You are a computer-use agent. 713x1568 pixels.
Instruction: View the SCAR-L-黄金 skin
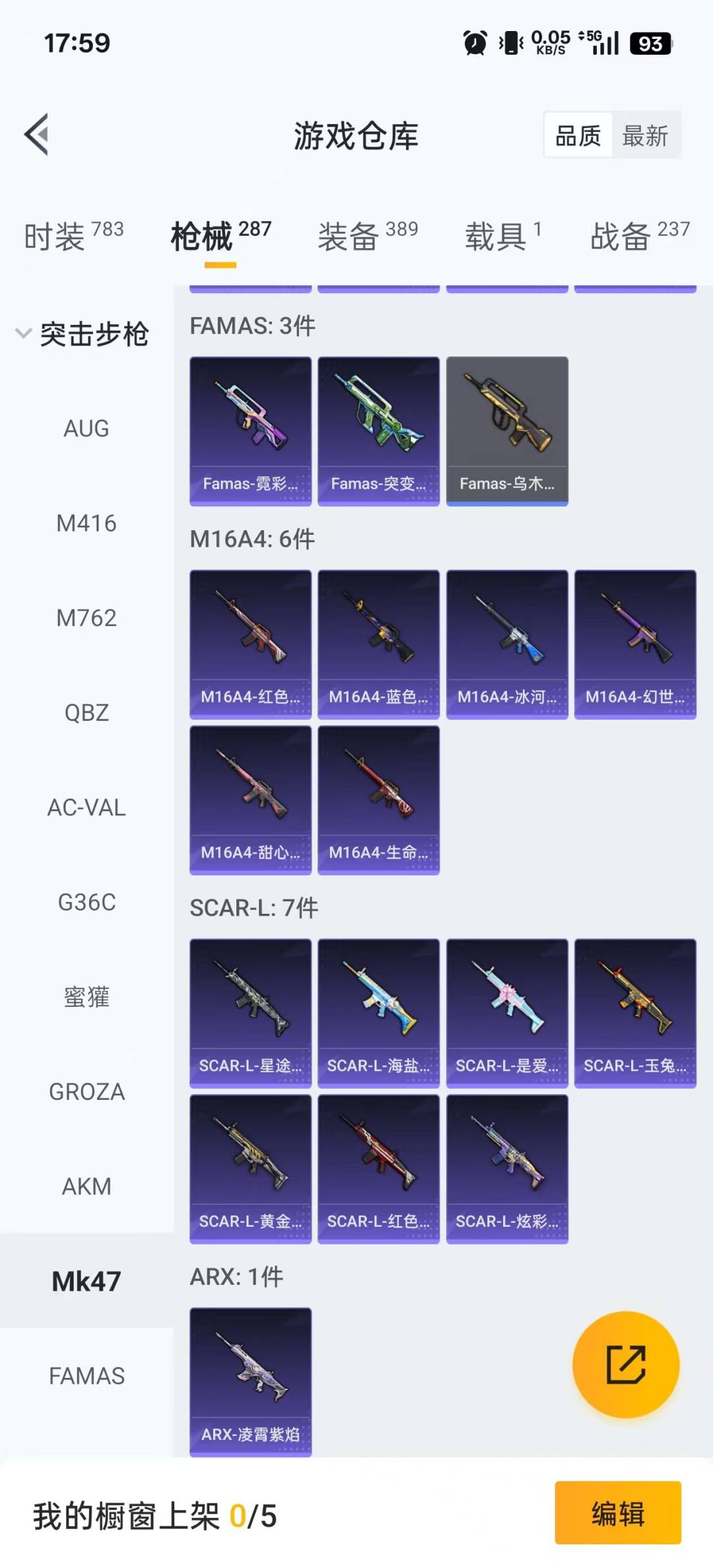pyautogui.click(x=250, y=1169)
